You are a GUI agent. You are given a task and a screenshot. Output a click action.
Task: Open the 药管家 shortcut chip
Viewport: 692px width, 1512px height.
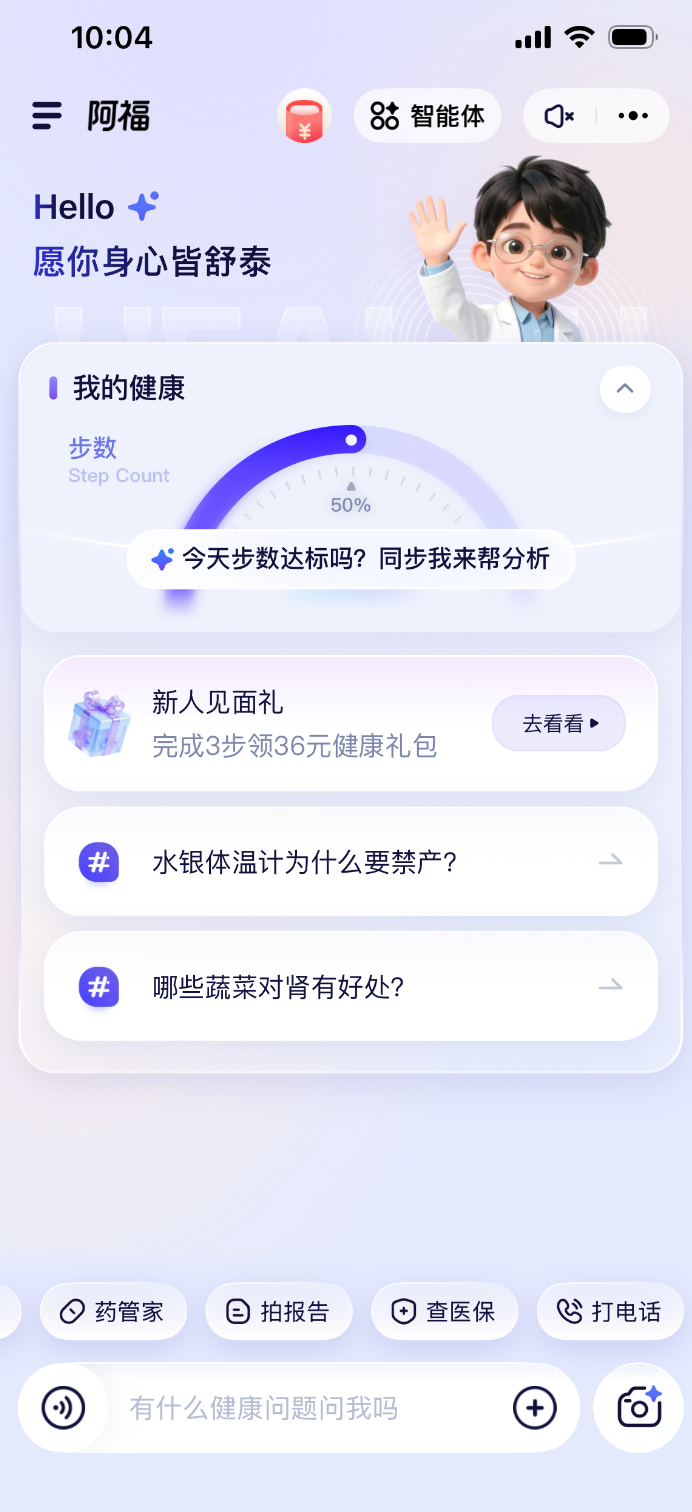(x=113, y=1311)
